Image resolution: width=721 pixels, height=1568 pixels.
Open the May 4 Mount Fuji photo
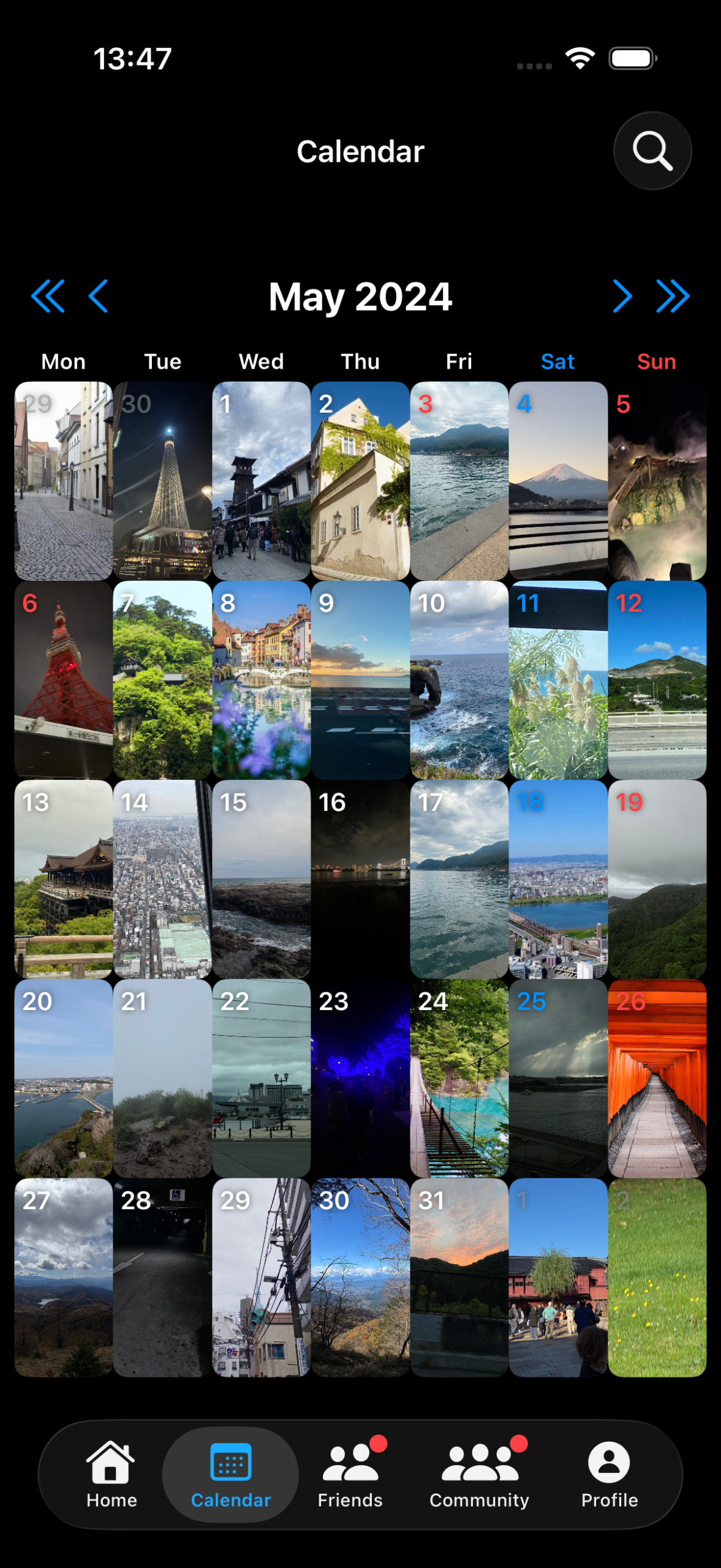558,481
